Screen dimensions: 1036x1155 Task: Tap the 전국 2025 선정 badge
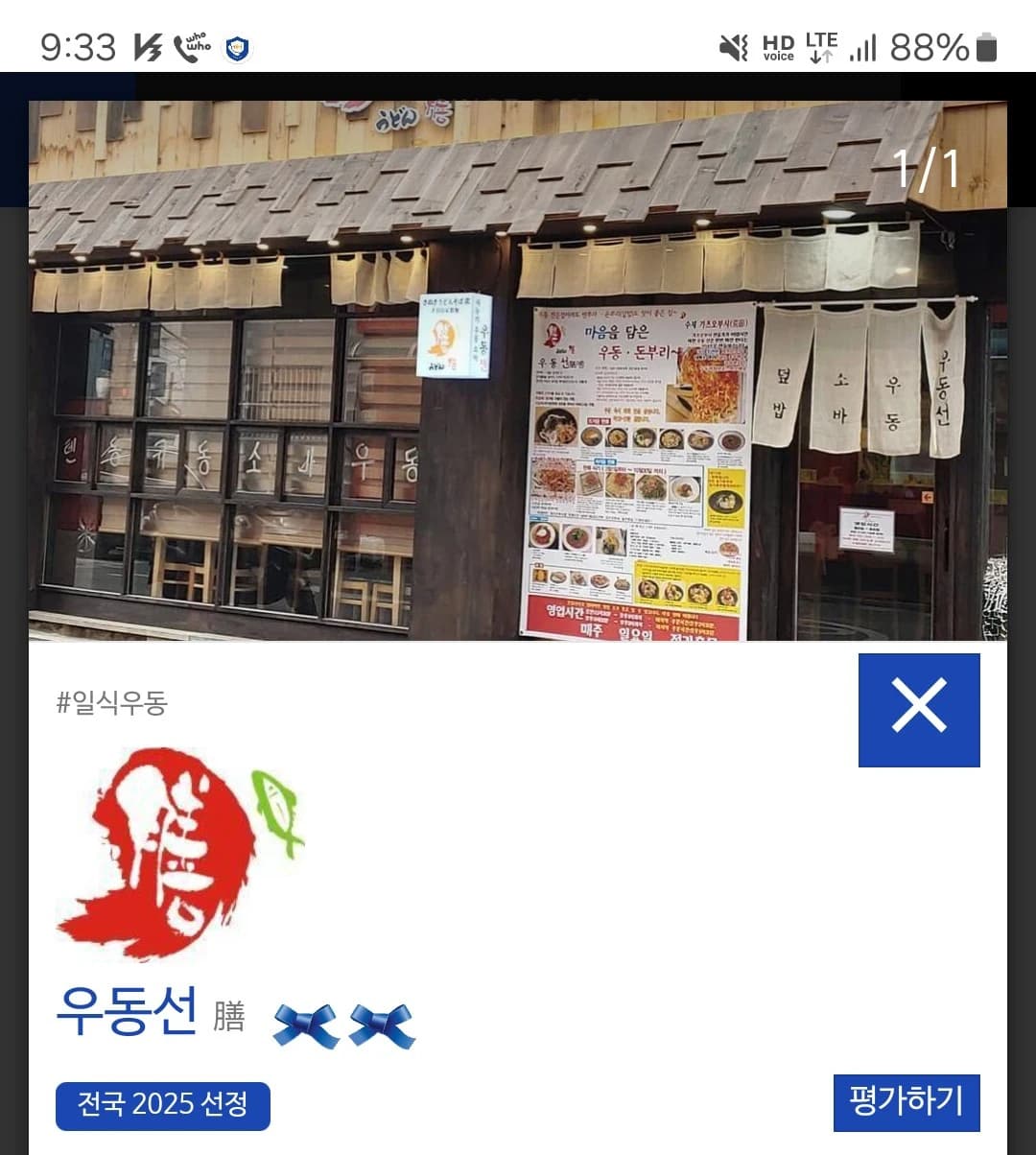pyautogui.click(x=162, y=1105)
